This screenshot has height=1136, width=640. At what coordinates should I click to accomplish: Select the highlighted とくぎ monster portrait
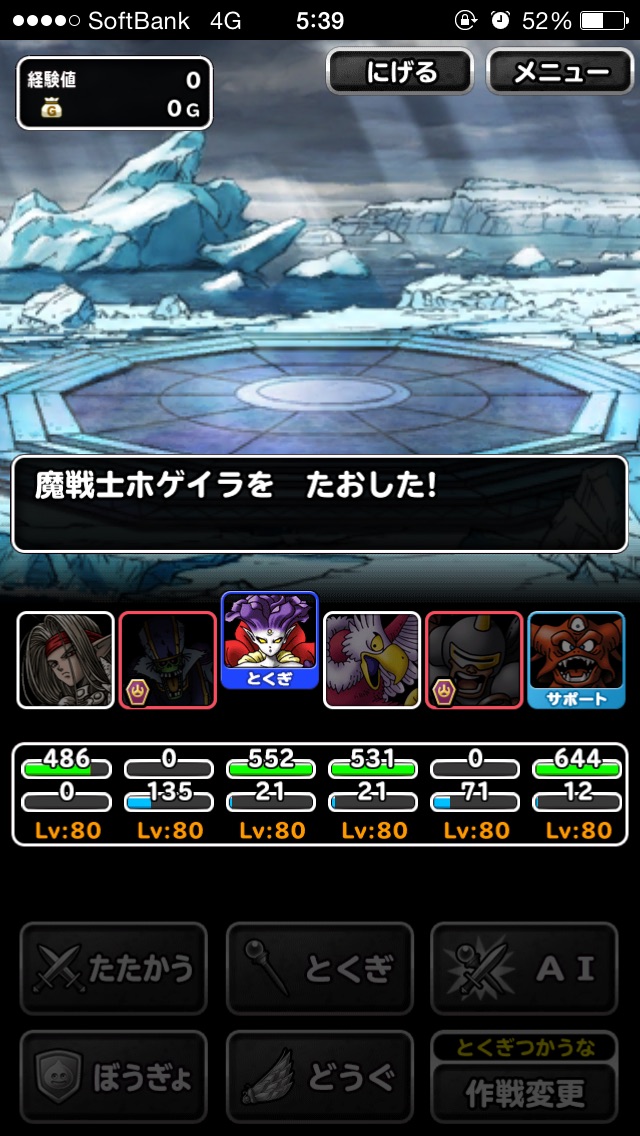click(270, 638)
